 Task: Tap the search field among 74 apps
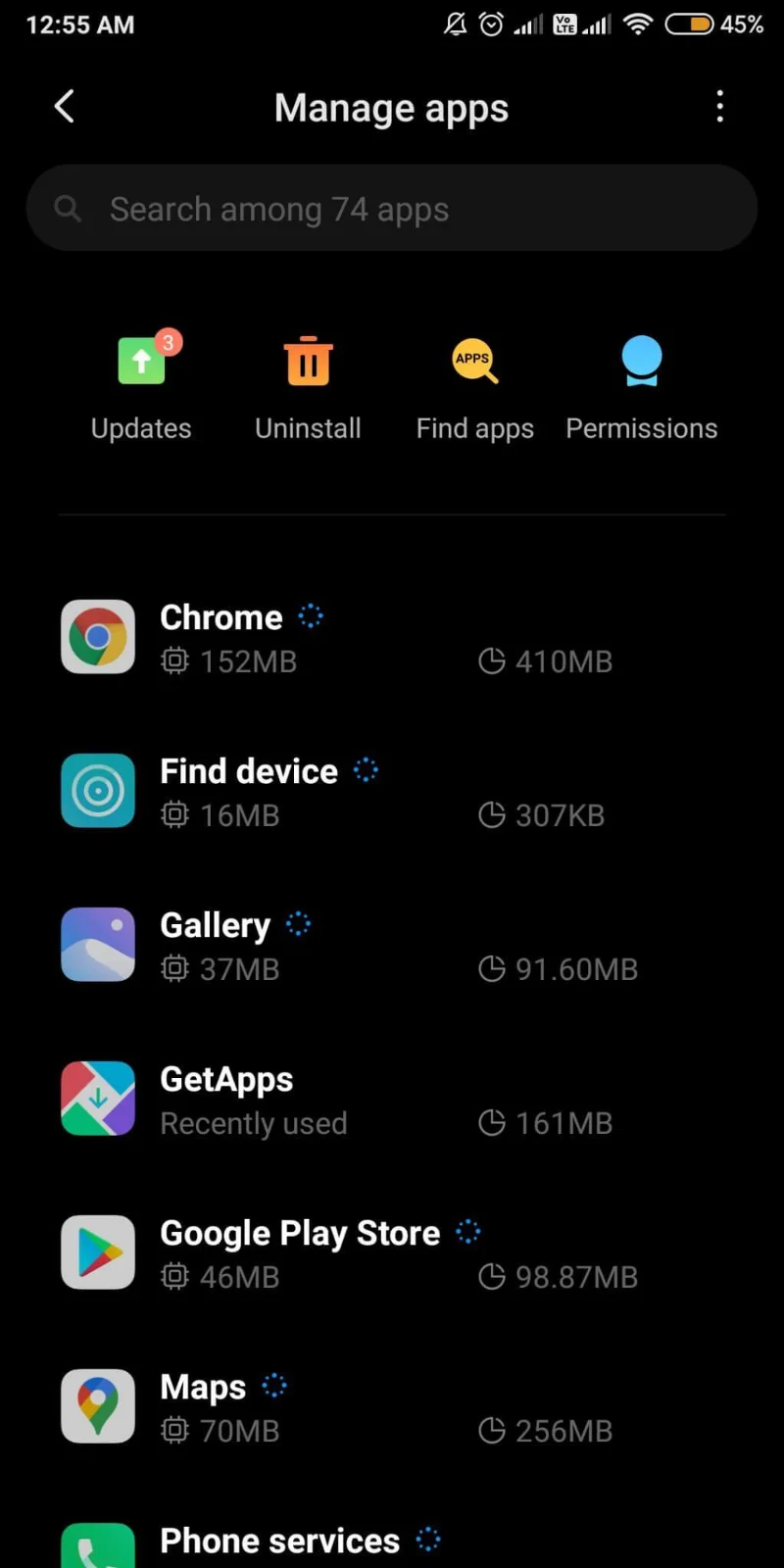pos(391,208)
